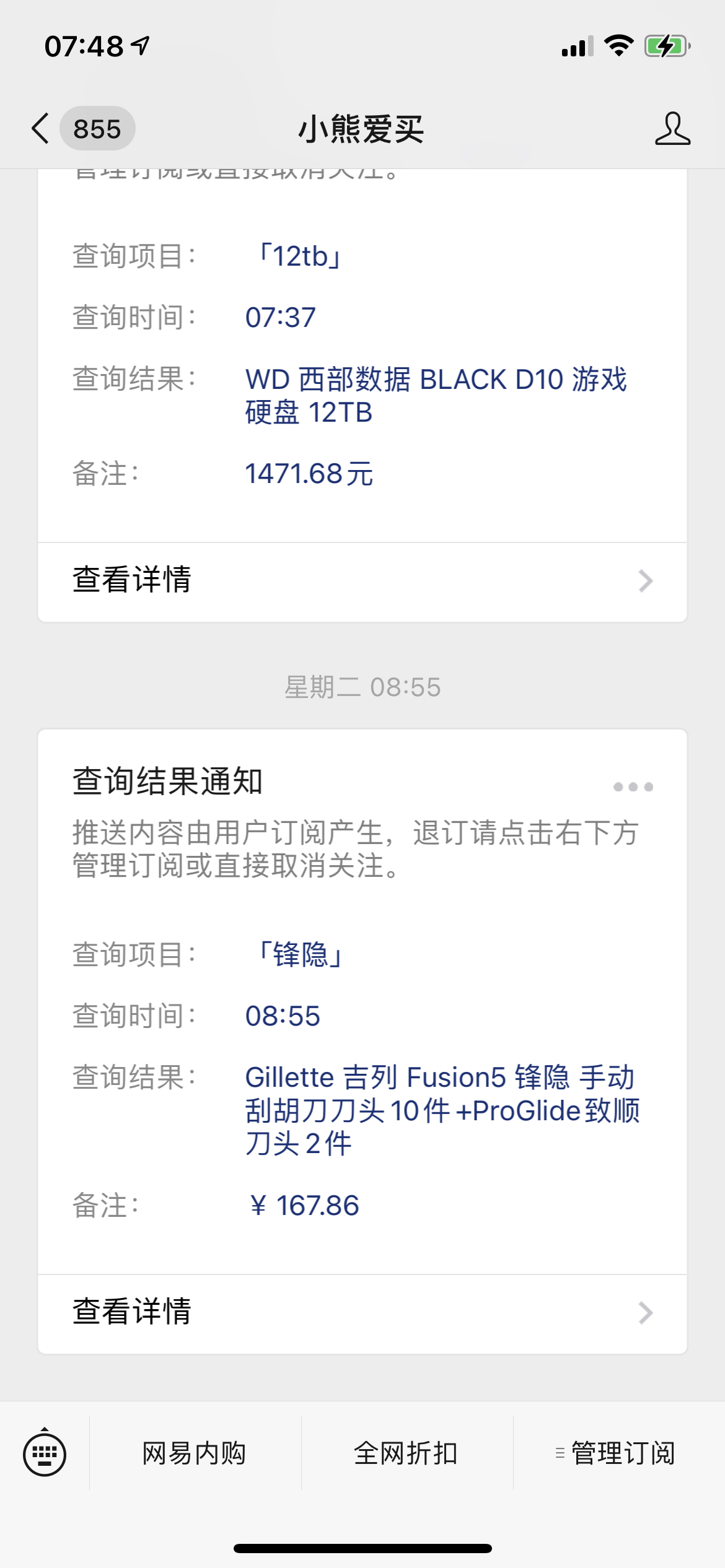Open the 全网折扣 menu
This screenshot has width=725, height=1568.
point(406,1453)
